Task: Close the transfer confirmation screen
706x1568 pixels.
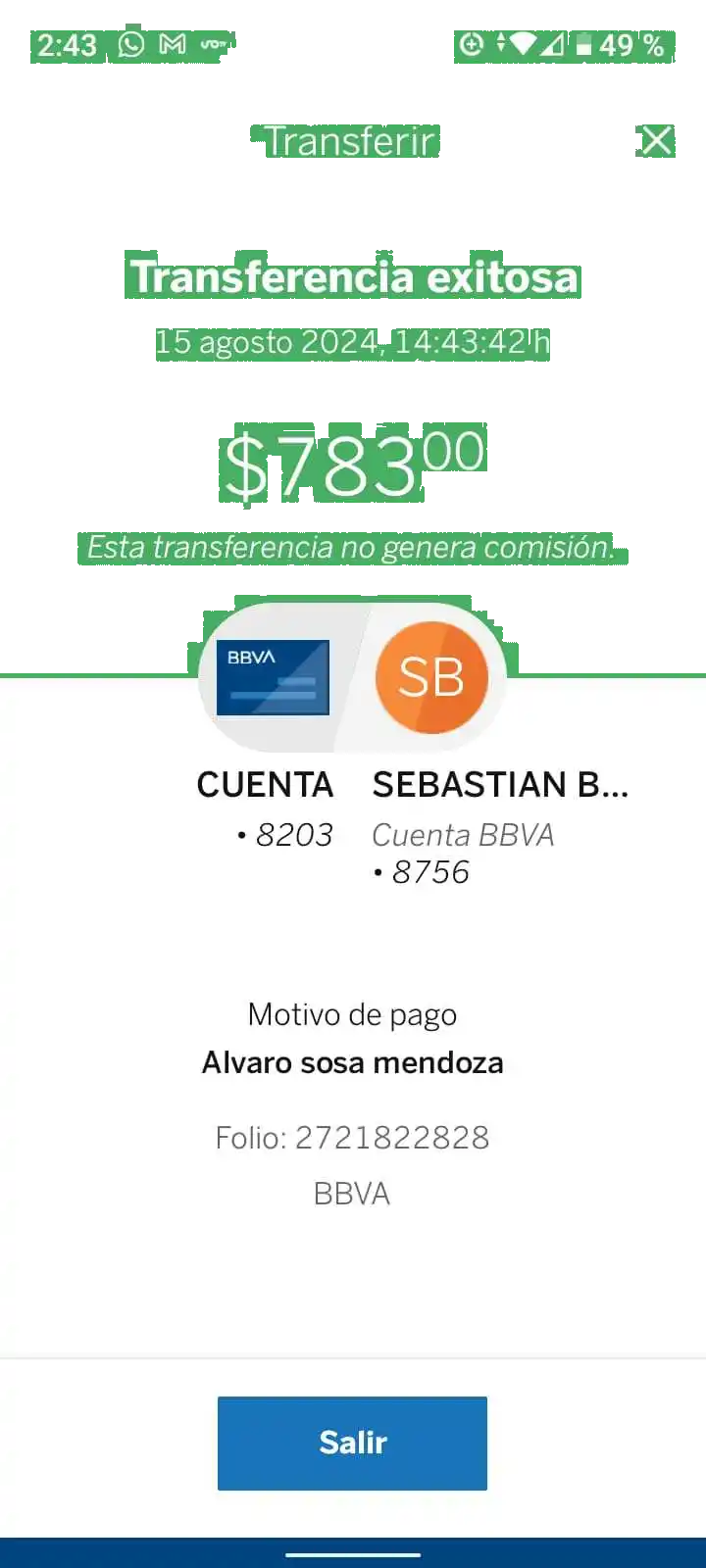Action: 656,140
